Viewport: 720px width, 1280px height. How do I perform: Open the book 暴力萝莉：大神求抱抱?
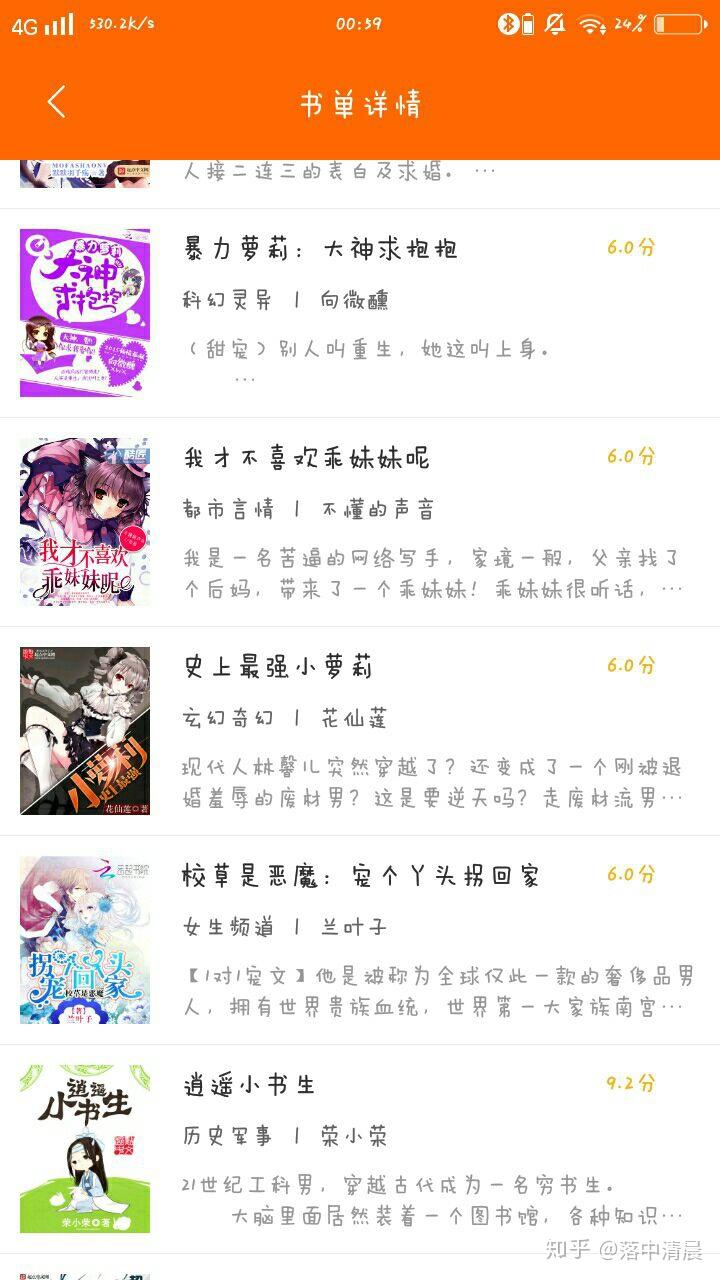(x=320, y=250)
